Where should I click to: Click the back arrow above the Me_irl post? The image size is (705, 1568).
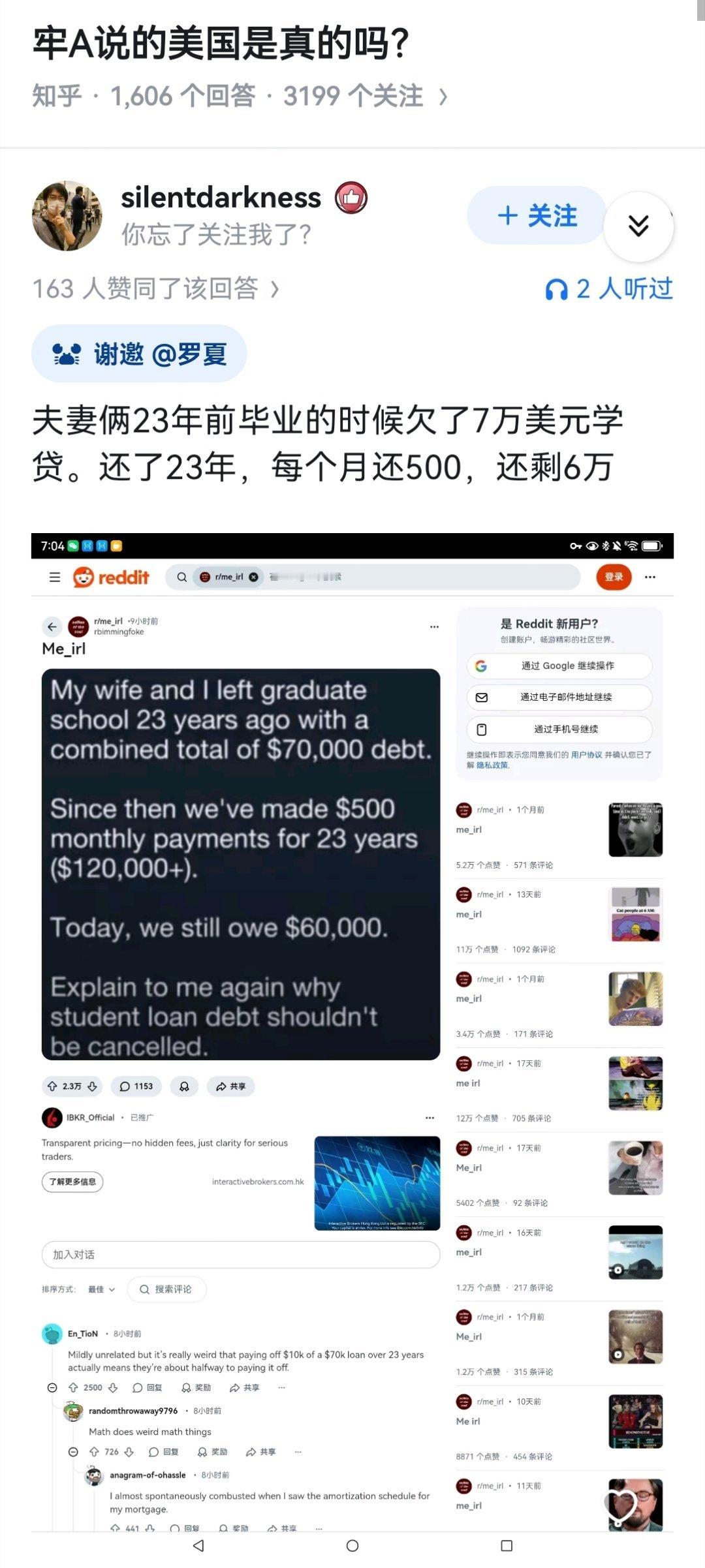(52, 626)
